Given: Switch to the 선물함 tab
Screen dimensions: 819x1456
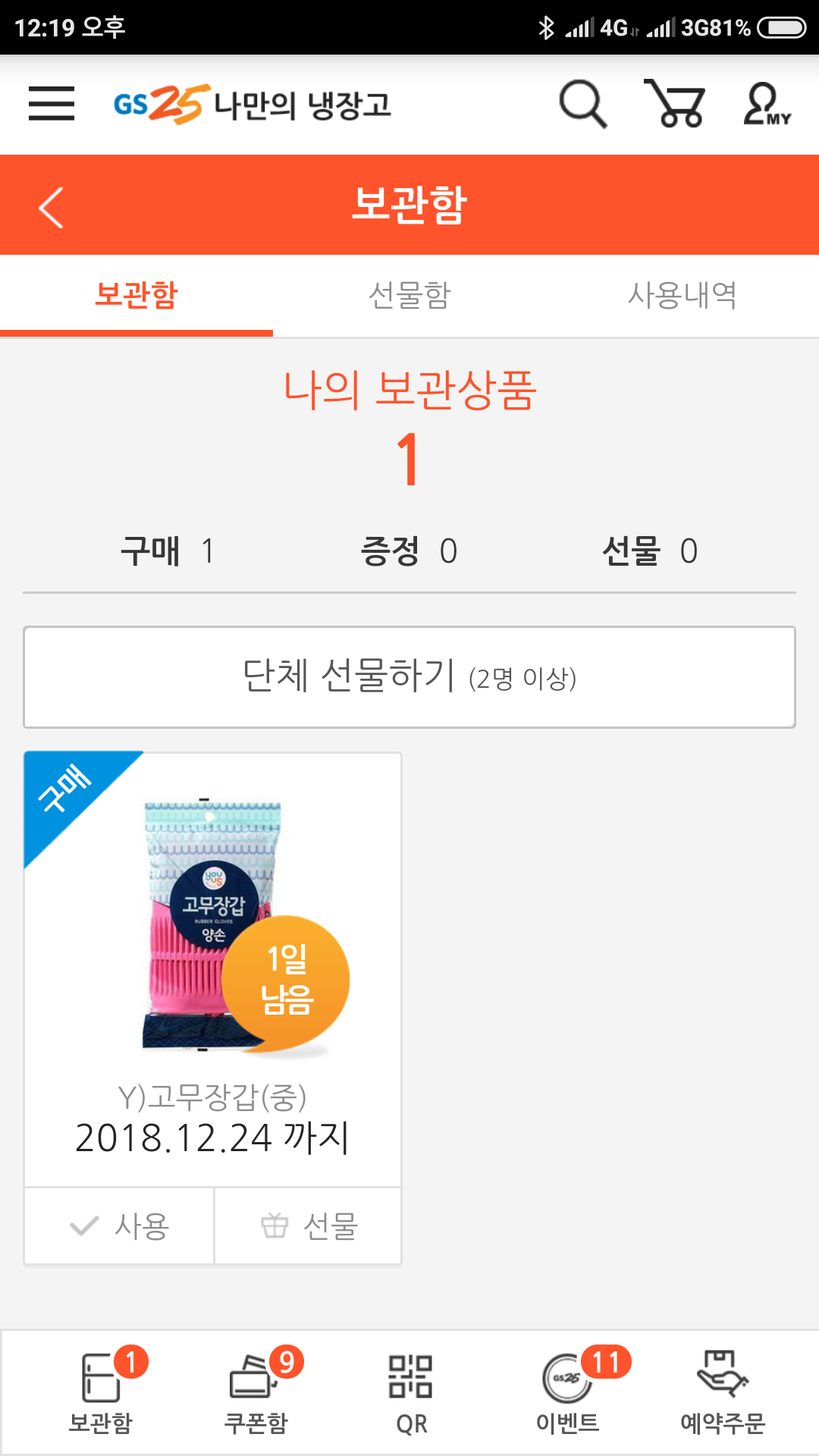Looking at the screenshot, I should [409, 296].
